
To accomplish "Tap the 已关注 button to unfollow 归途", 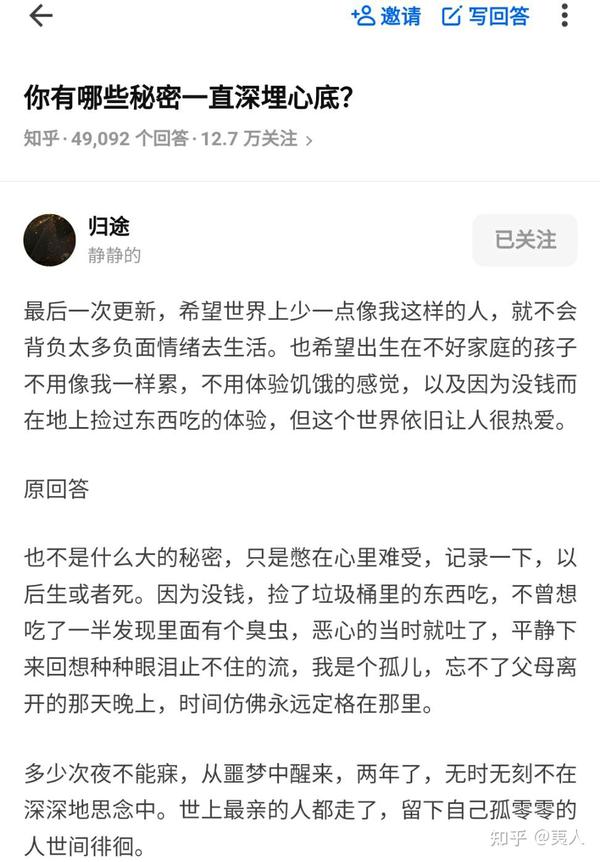I will pyautogui.click(x=524, y=240).
